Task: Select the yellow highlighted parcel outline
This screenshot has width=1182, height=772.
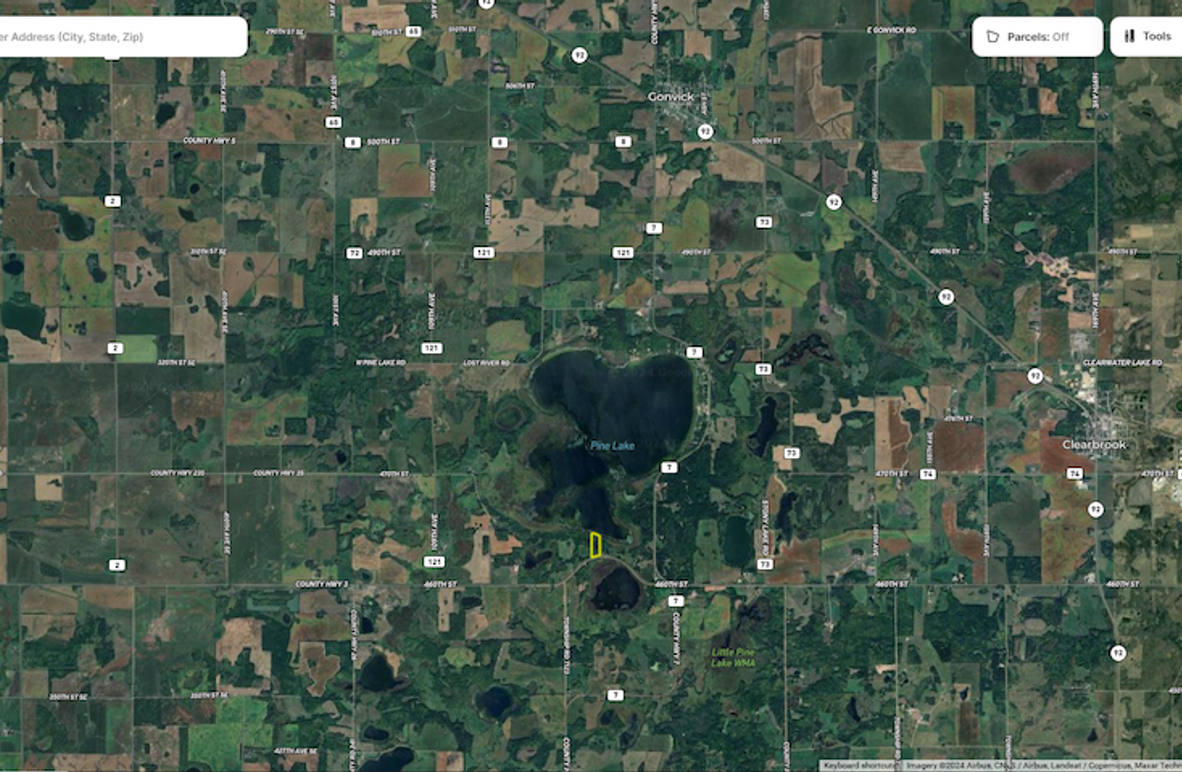Action: click(x=595, y=545)
